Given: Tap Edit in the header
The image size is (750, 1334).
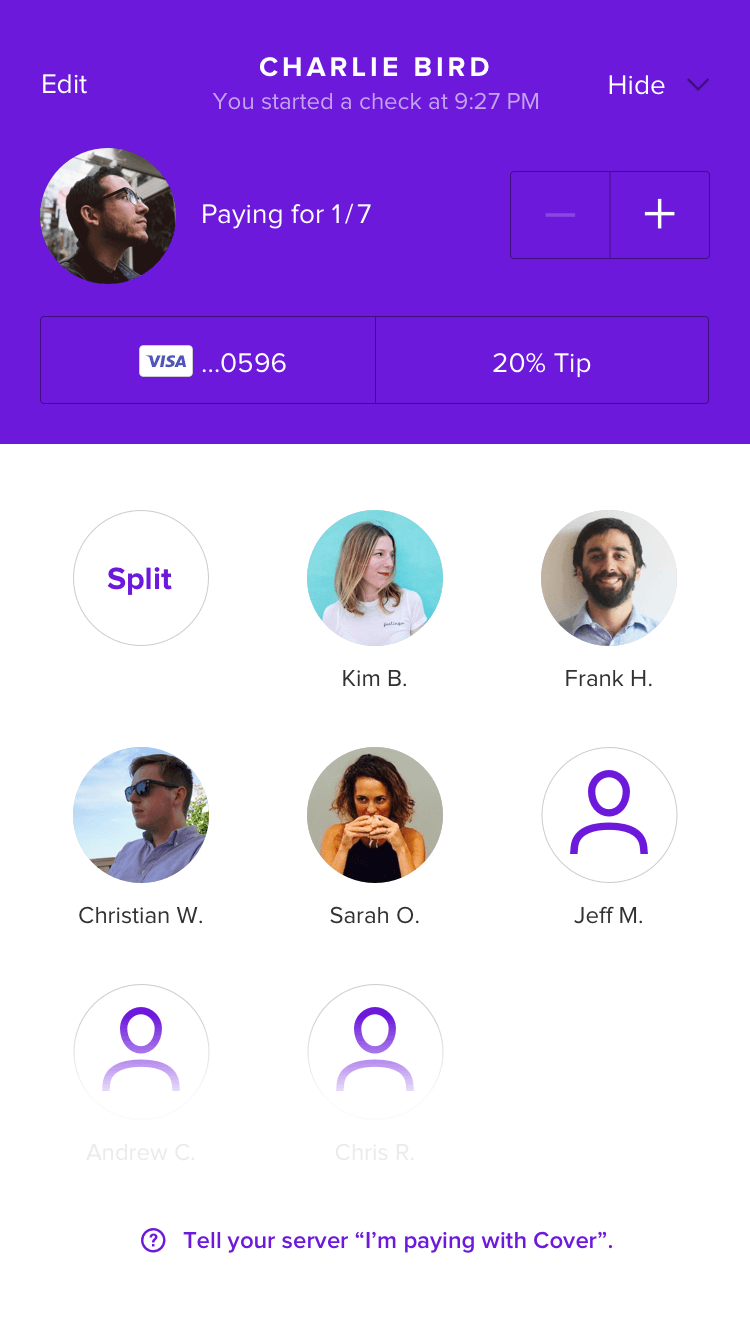Looking at the screenshot, I should tap(64, 85).
